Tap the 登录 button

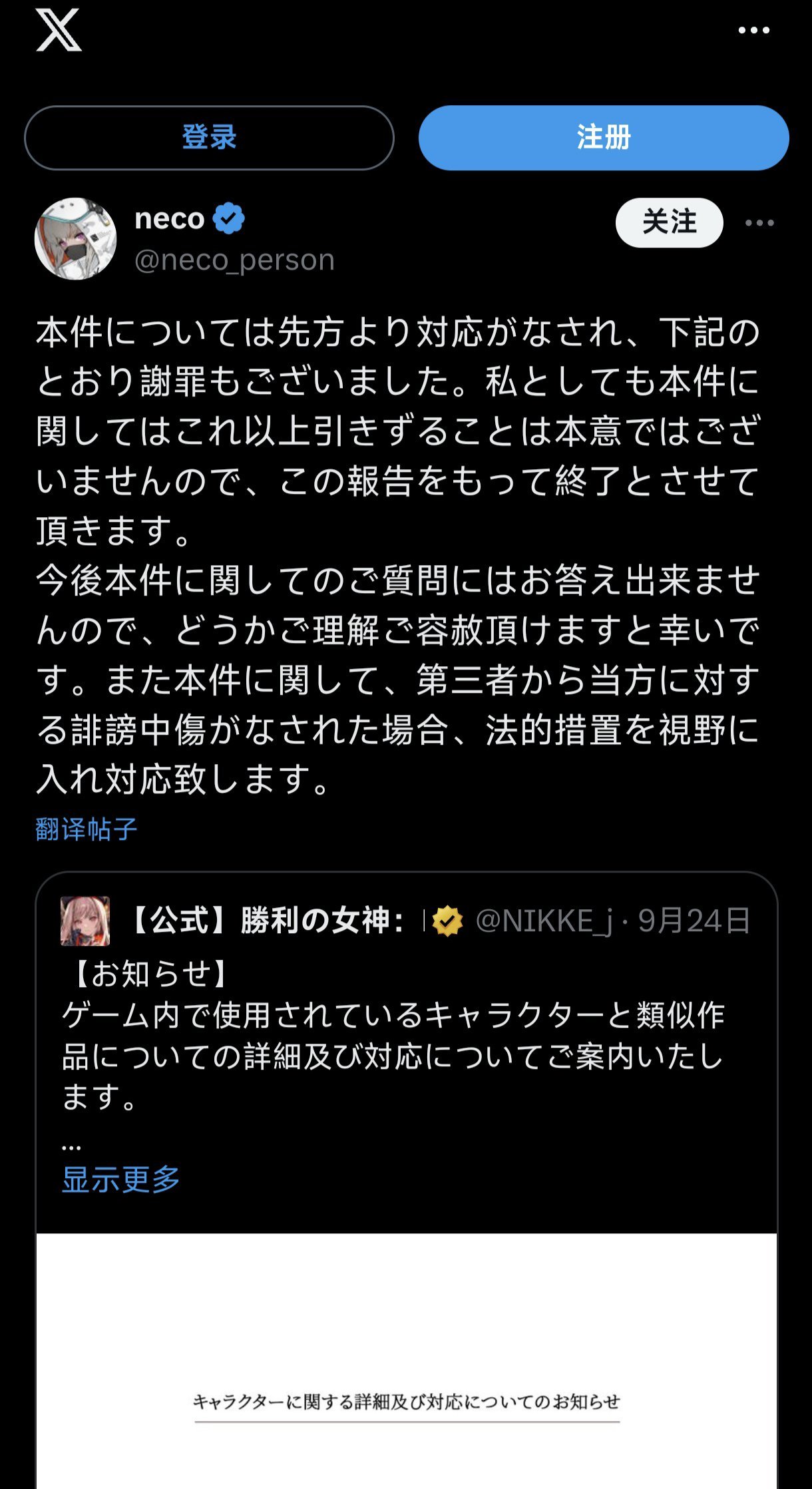[209, 138]
